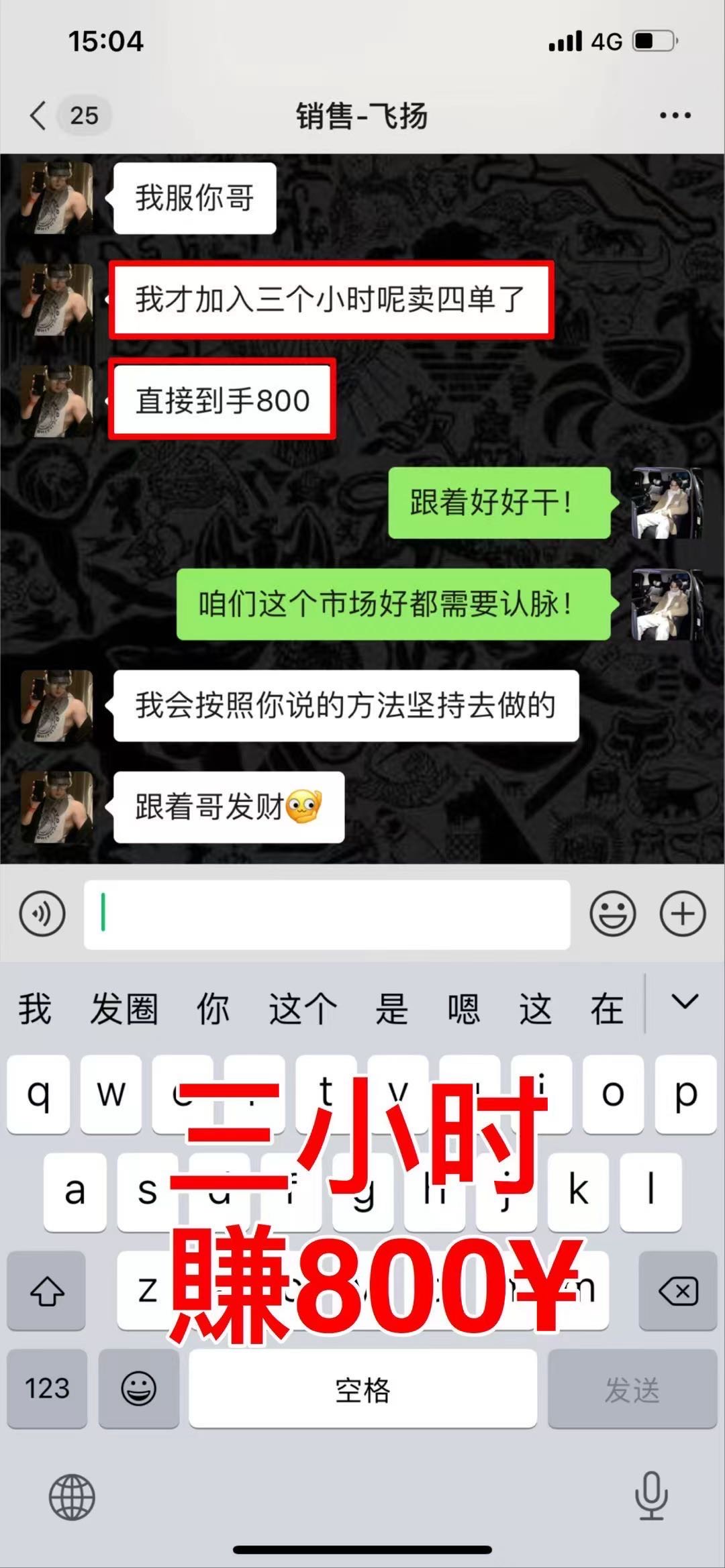Screen dimensions: 725x1568
Task: Choose the suggested word 这个
Action: click(303, 1009)
